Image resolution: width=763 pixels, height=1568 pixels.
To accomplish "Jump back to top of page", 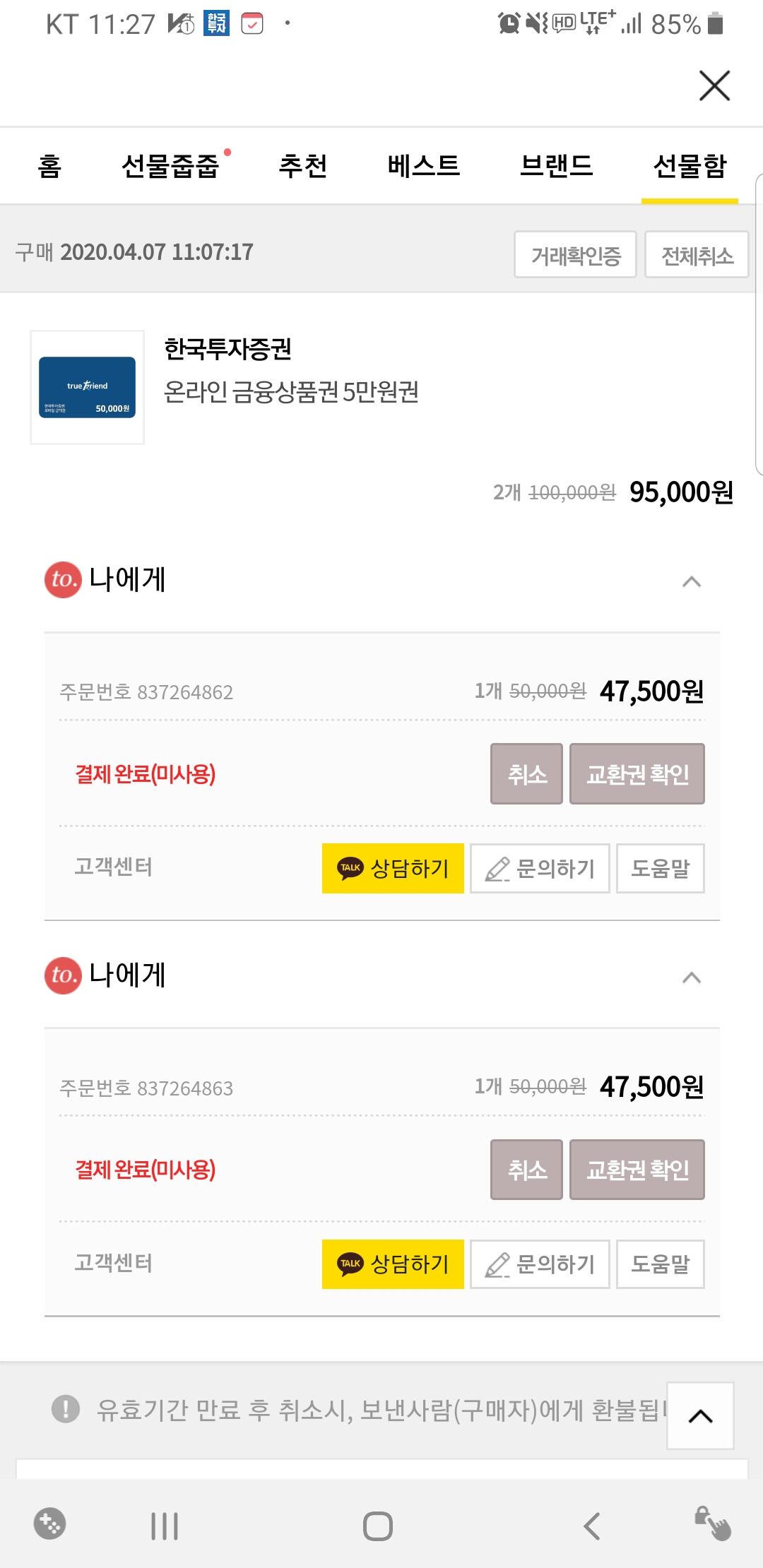I will pos(700,1415).
